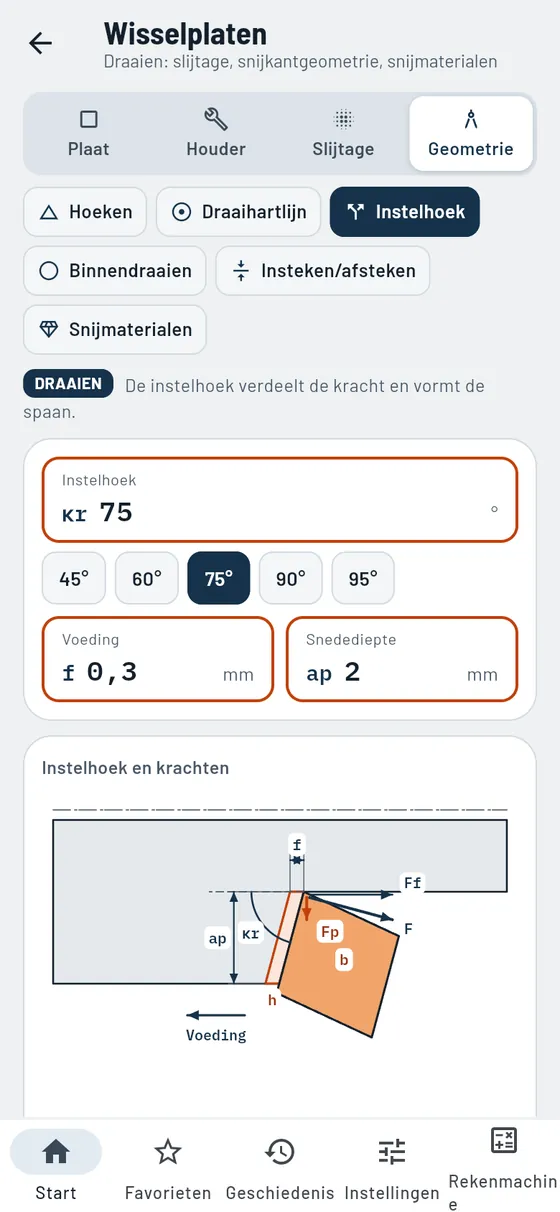Set the angle to 45°
The image size is (560, 1212).
tap(74, 578)
